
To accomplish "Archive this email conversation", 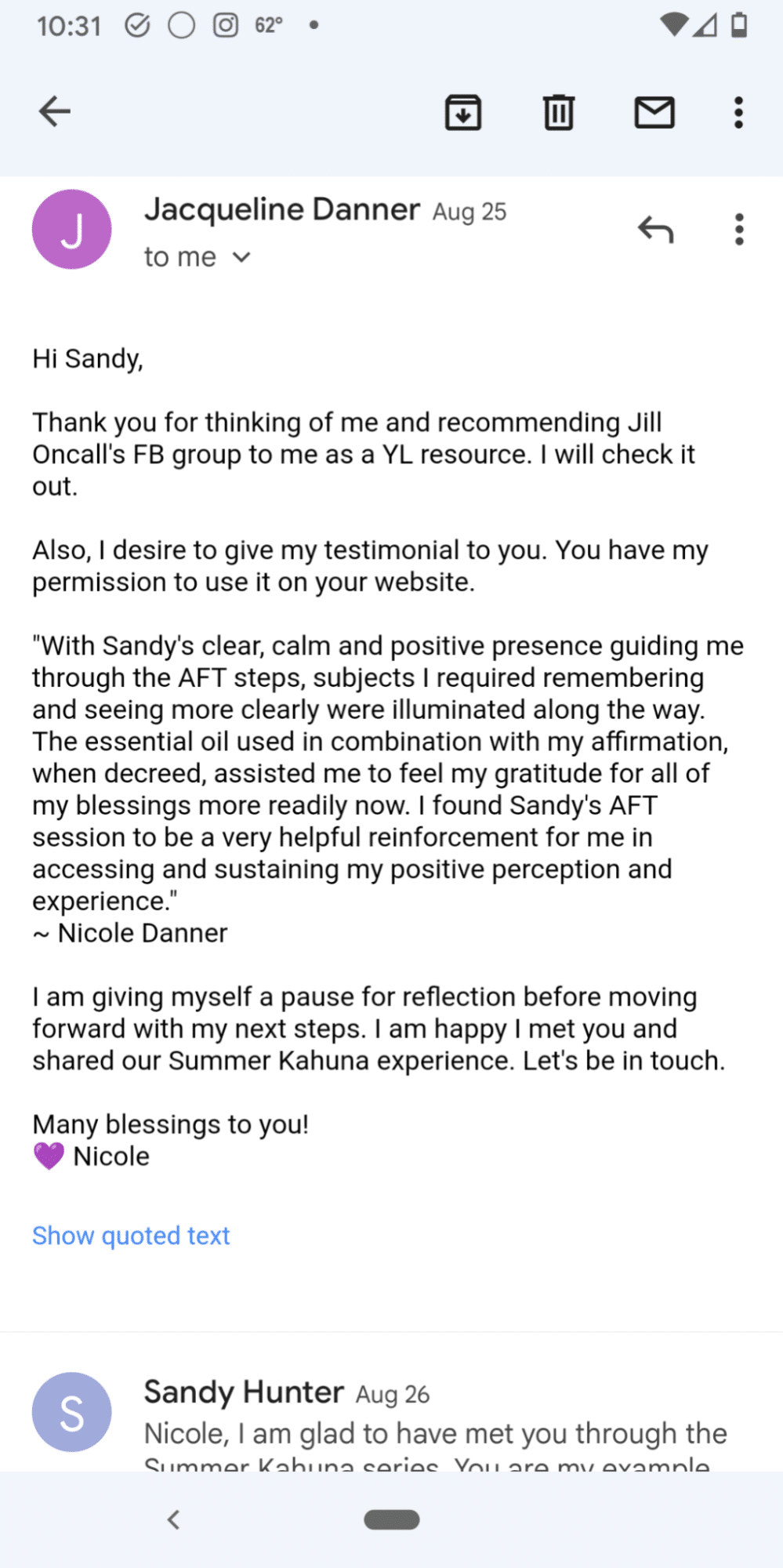I will pos(463,112).
